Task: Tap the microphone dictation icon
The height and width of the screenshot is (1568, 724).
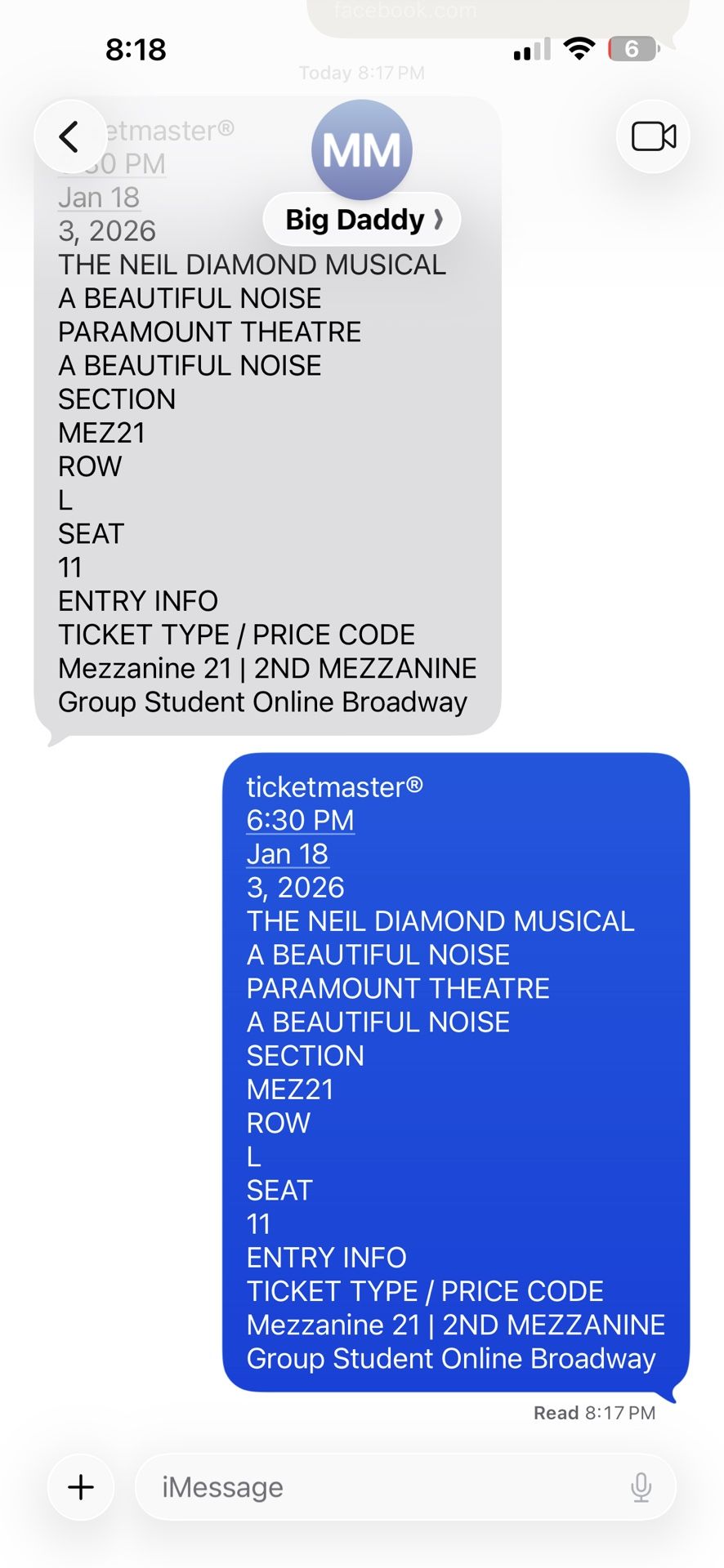Action: (x=641, y=1487)
